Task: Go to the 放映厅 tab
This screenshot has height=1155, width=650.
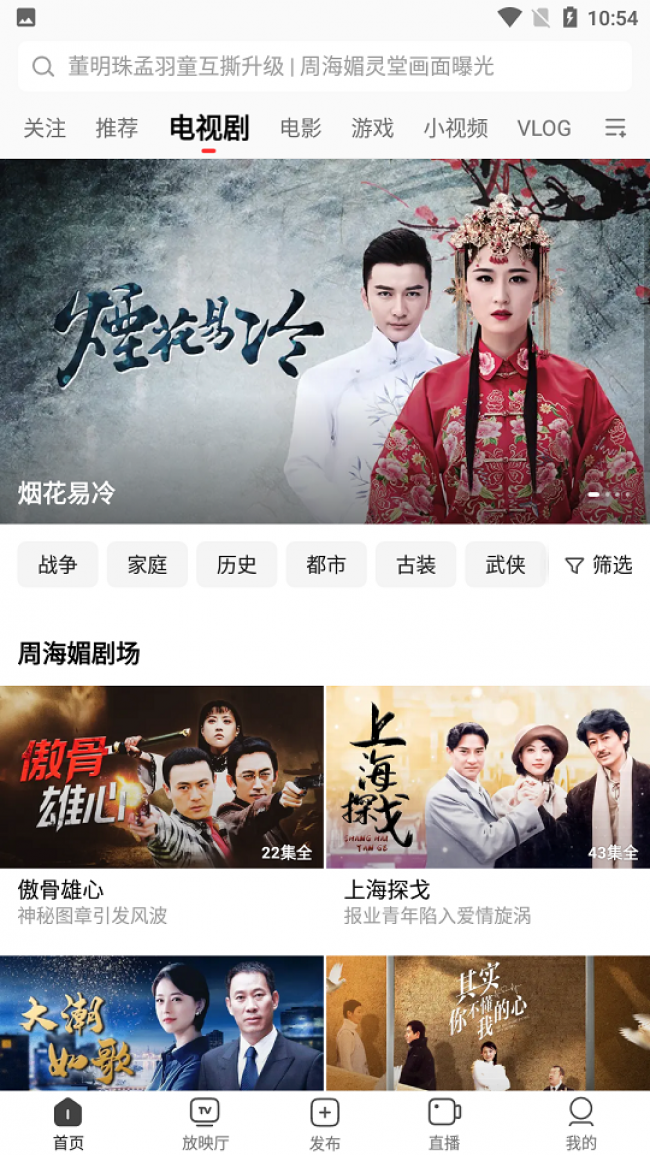Action: pyautogui.click(x=205, y=1124)
